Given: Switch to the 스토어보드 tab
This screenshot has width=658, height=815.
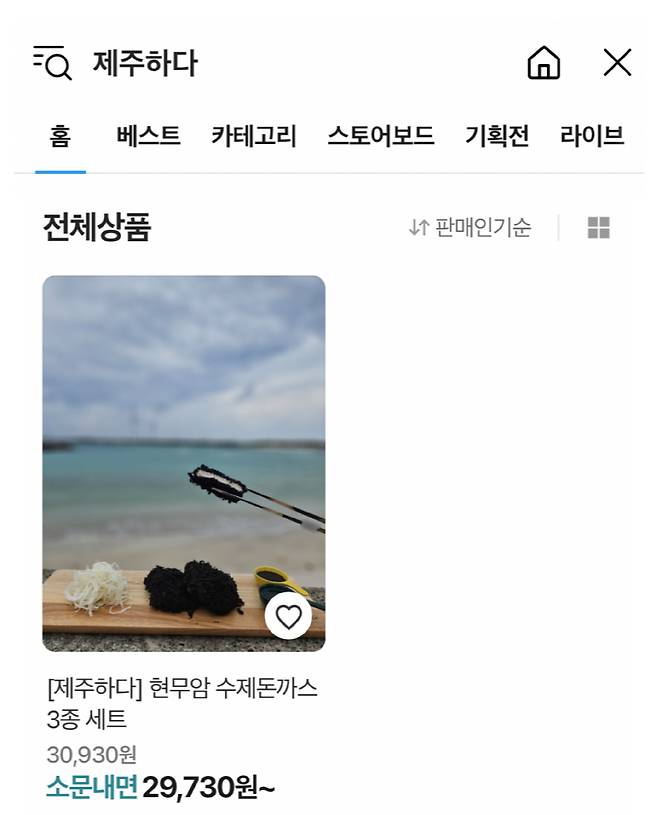Looking at the screenshot, I should tap(380, 136).
